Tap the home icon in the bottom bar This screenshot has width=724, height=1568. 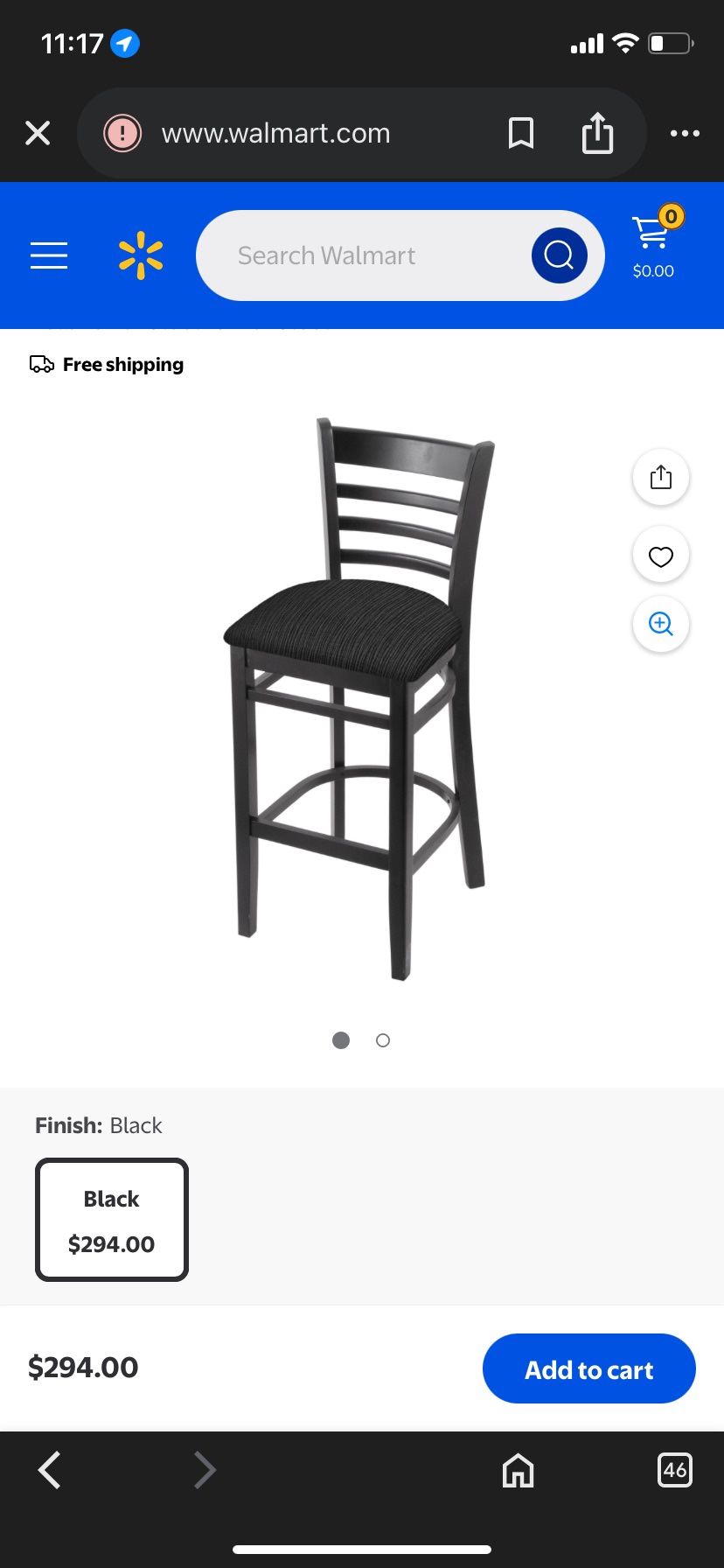pyautogui.click(x=518, y=1470)
